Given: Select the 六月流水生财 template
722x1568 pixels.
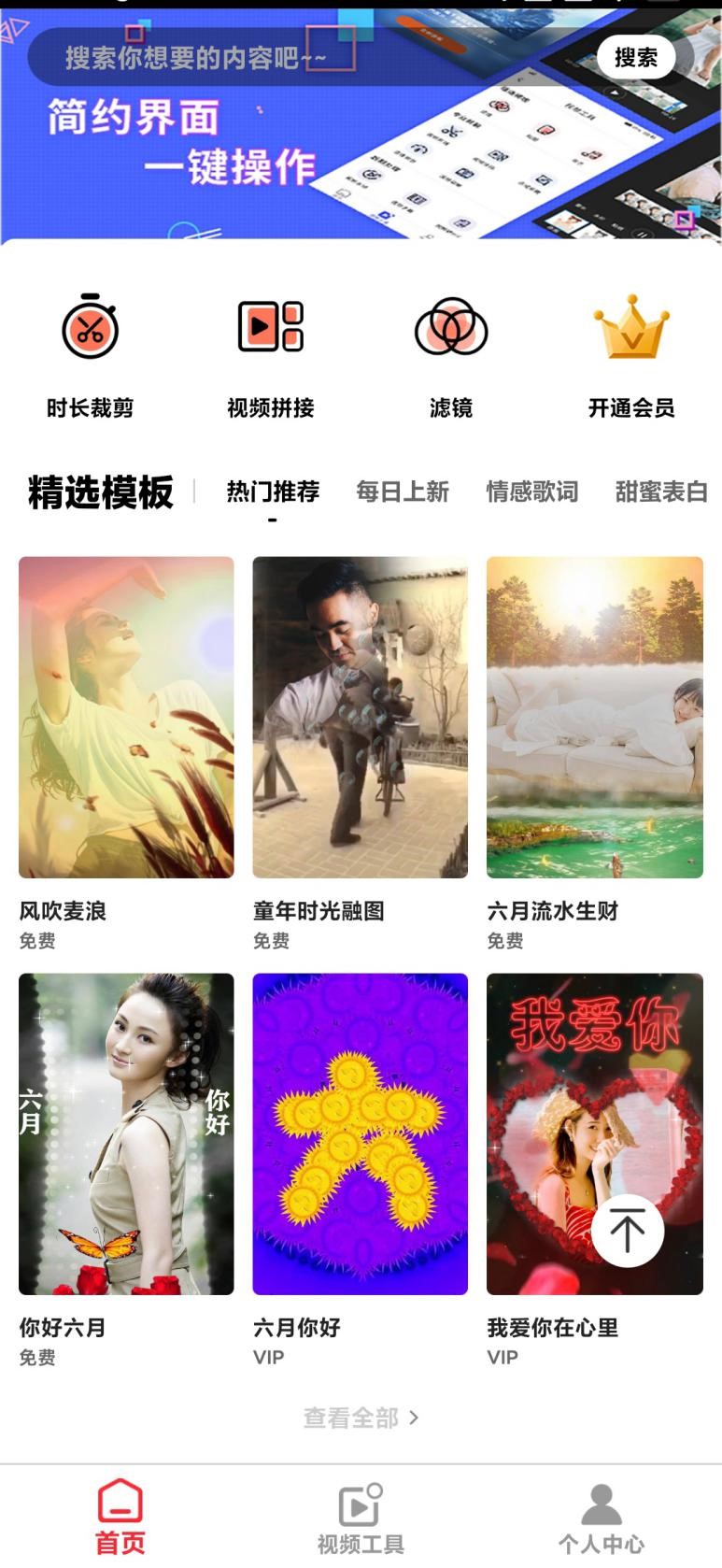Looking at the screenshot, I should tap(594, 717).
